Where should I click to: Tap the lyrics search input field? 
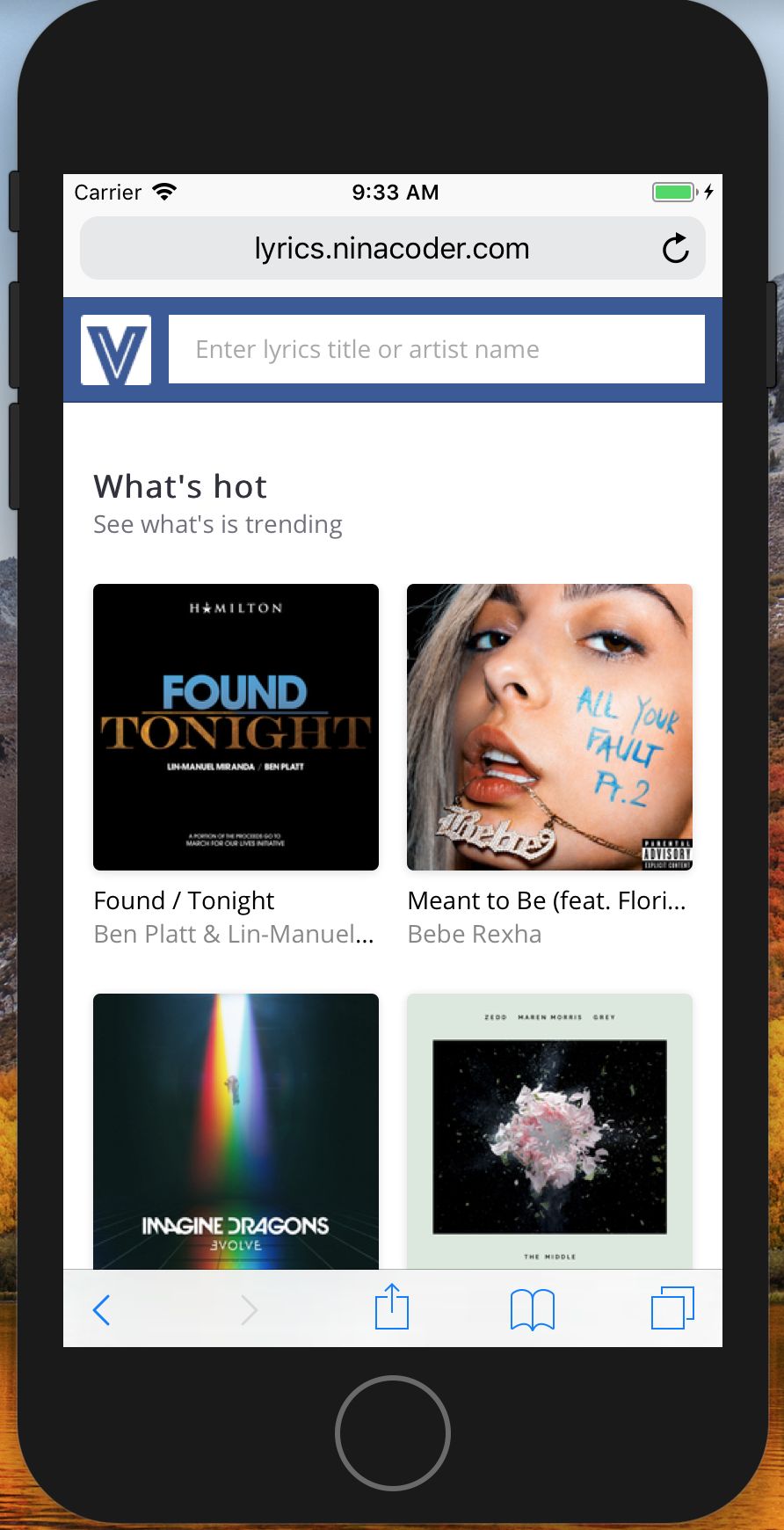tap(436, 349)
